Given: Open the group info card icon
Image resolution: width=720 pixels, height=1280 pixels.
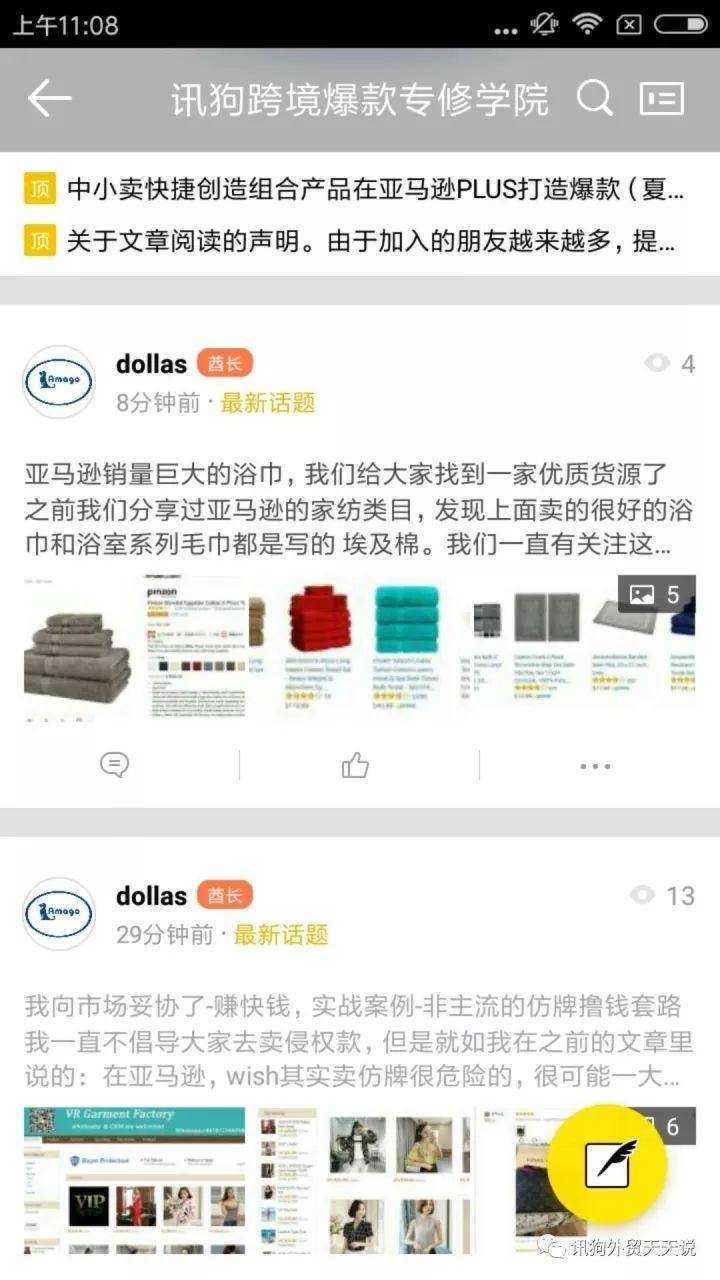Looking at the screenshot, I should tap(662, 98).
